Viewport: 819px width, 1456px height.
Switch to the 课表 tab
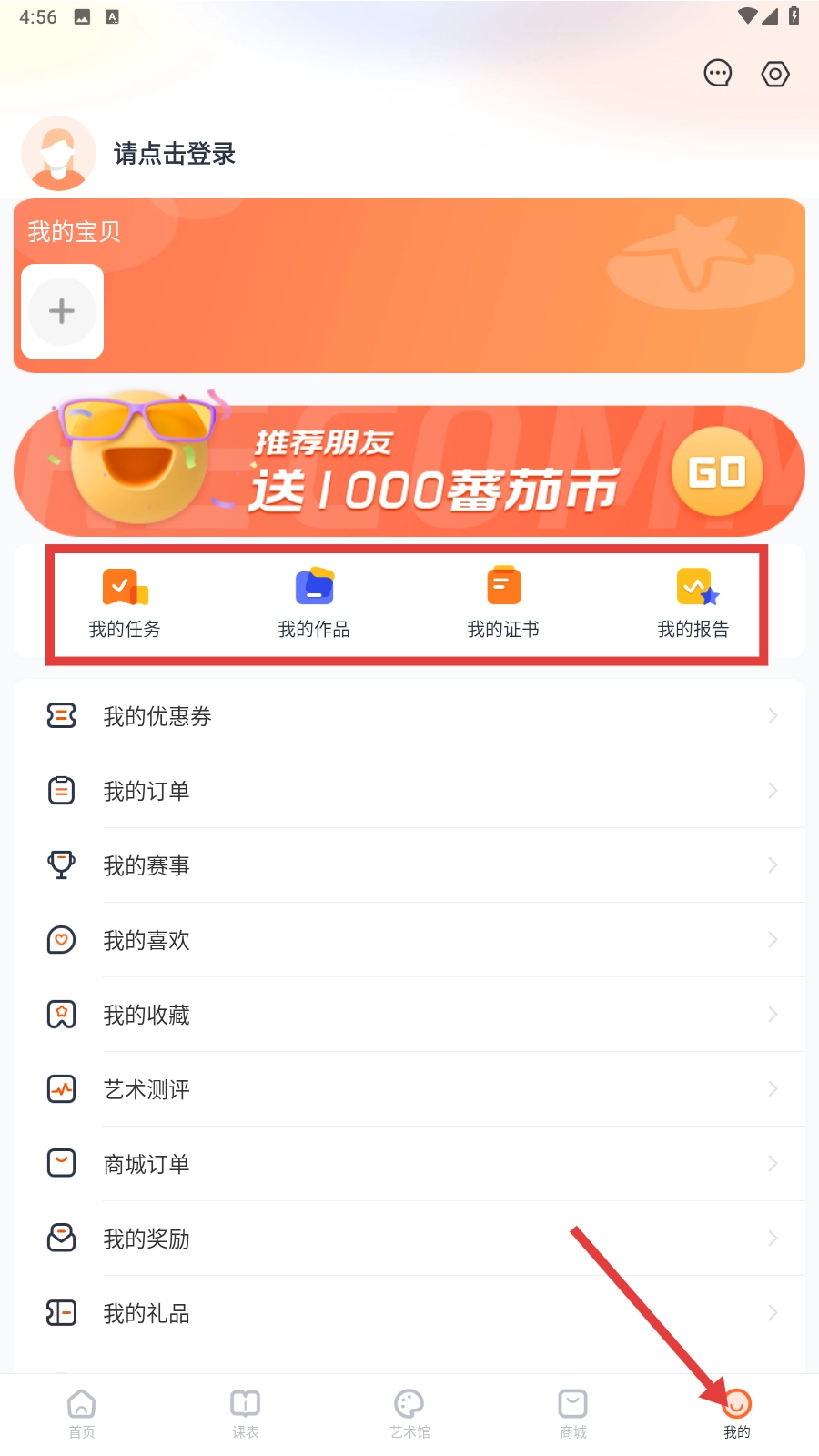246,1414
